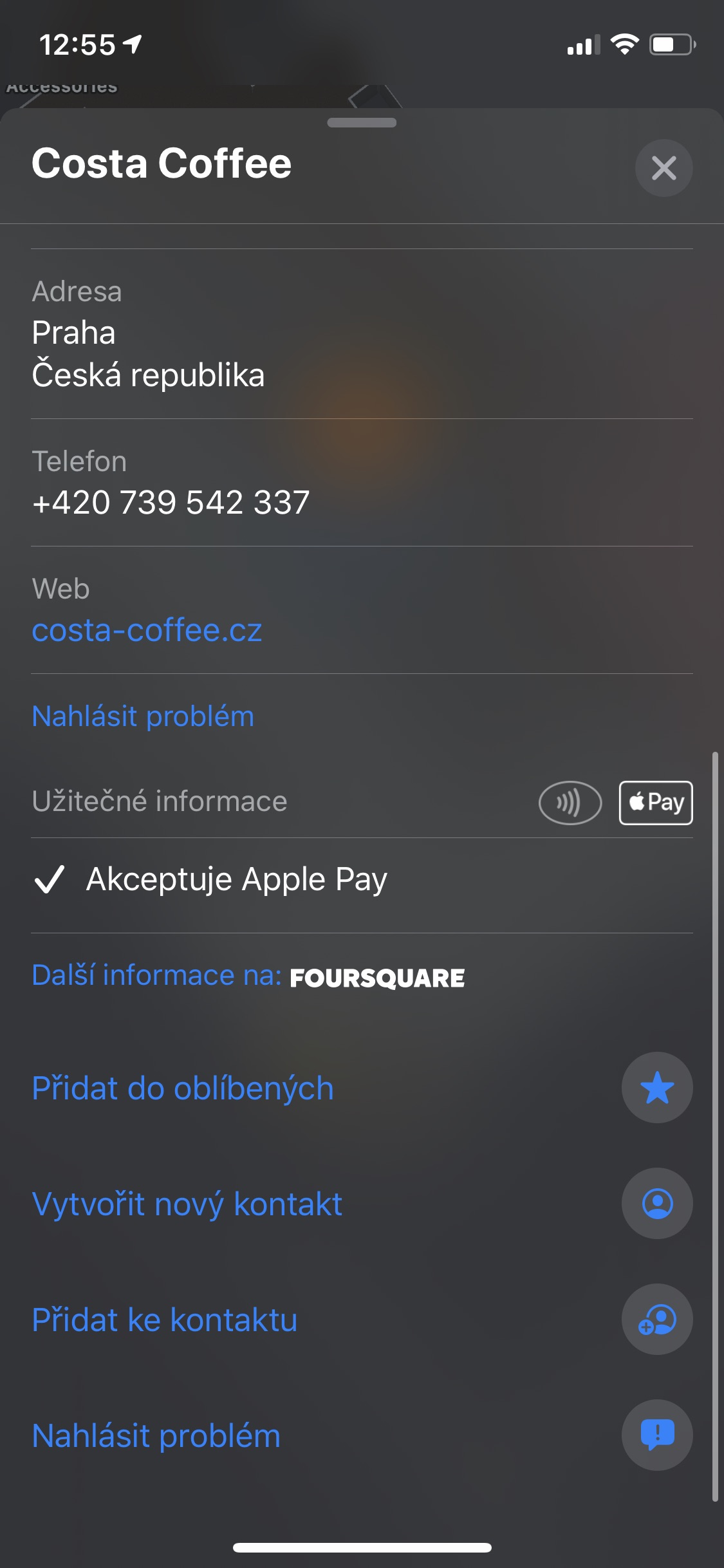This screenshot has height=1568, width=724.
Task: Open Další informace na Foursquare
Action: coord(248,976)
